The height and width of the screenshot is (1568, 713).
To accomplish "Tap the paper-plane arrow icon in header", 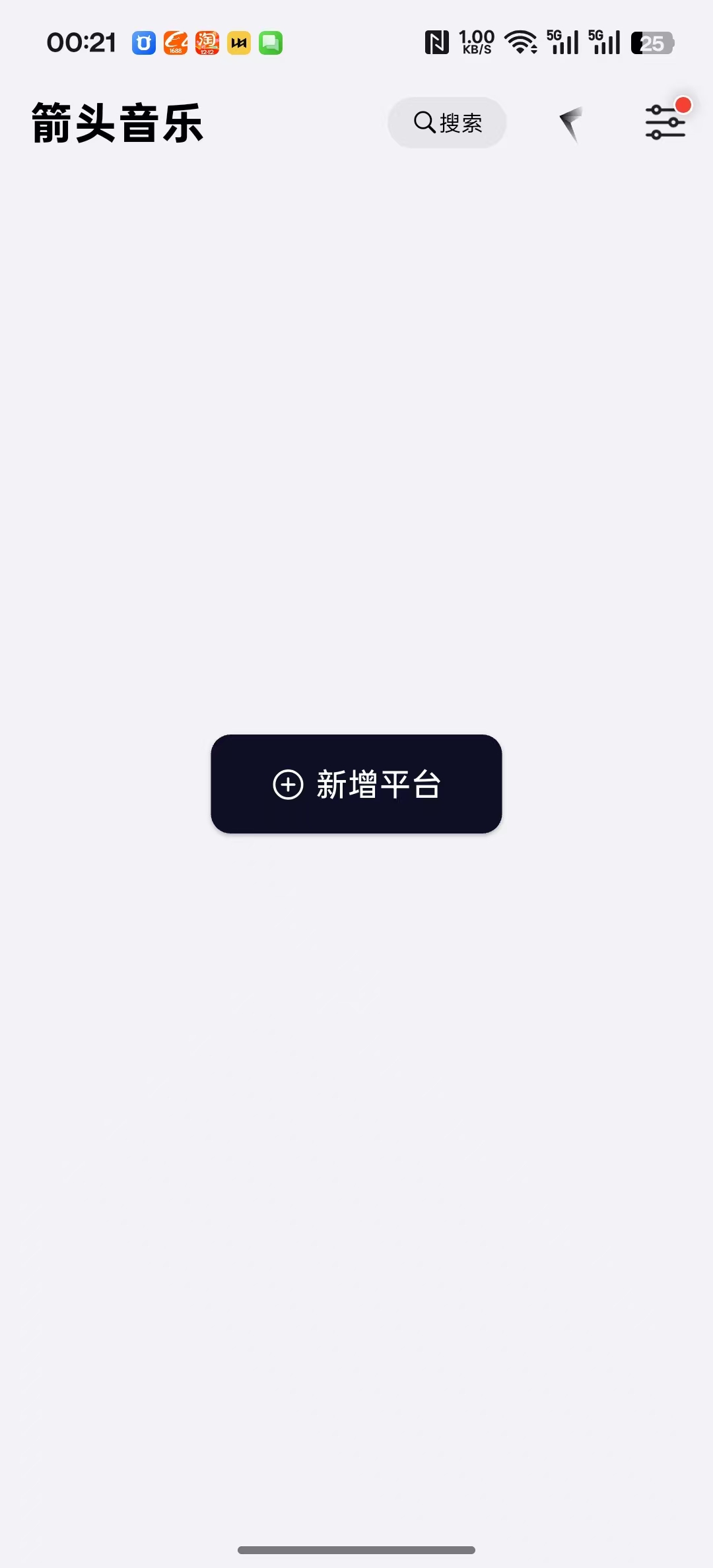I will coord(570,123).
